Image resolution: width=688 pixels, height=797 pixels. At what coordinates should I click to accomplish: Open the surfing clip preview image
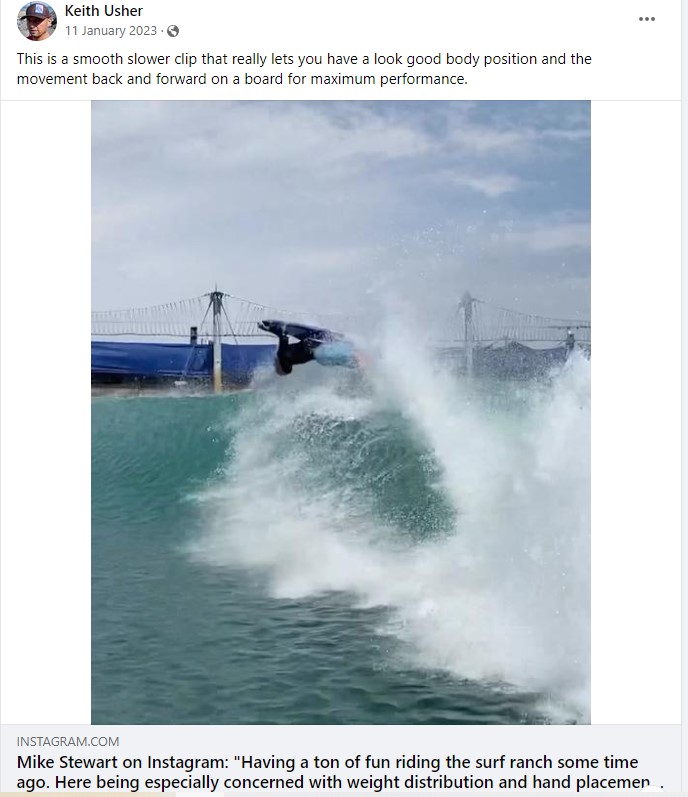coord(340,412)
